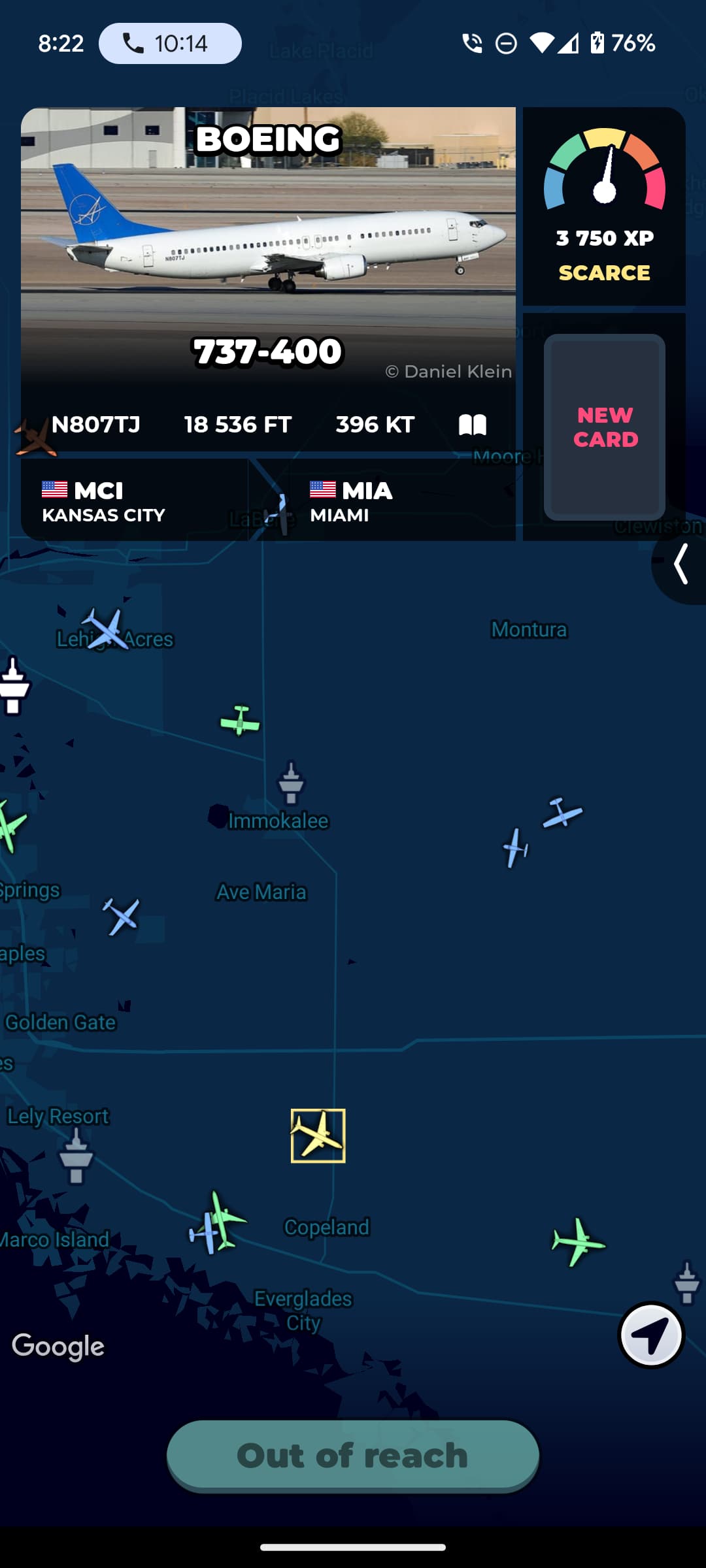Viewport: 706px width, 1568px height.
Task: Select the control tower near Lely Resort
Action: pos(76,1156)
